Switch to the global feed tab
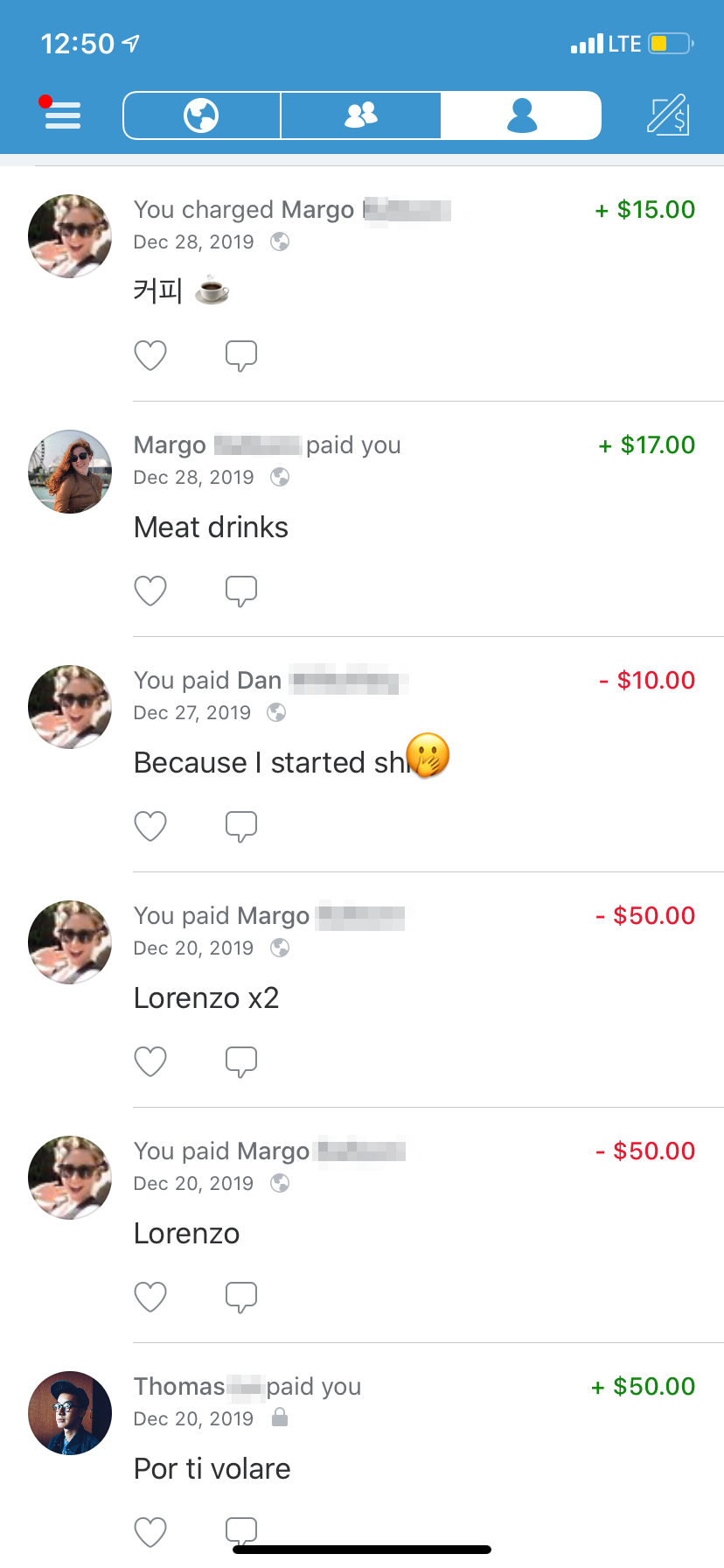 tap(201, 115)
